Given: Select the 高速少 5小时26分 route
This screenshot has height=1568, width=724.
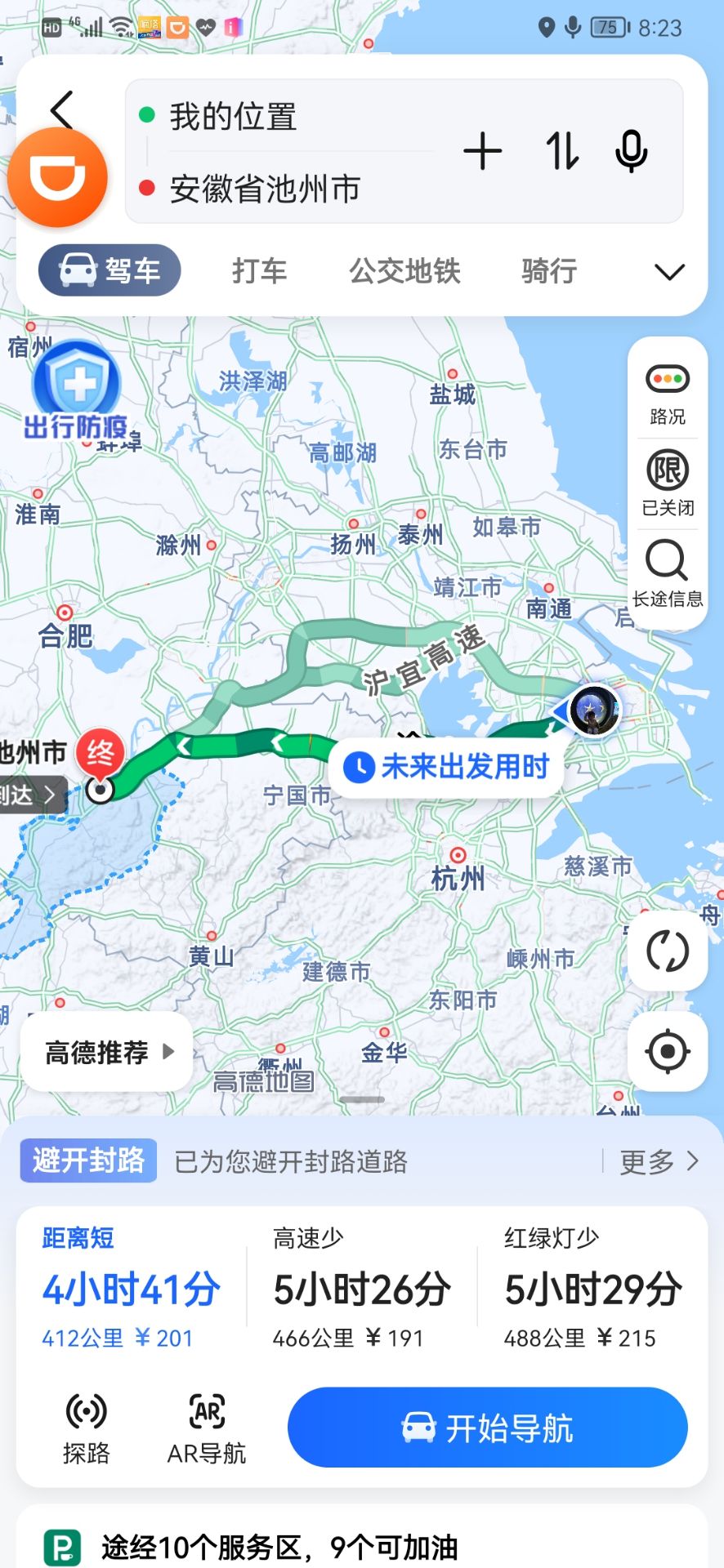Looking at the screenshot, I should 361,1288.
